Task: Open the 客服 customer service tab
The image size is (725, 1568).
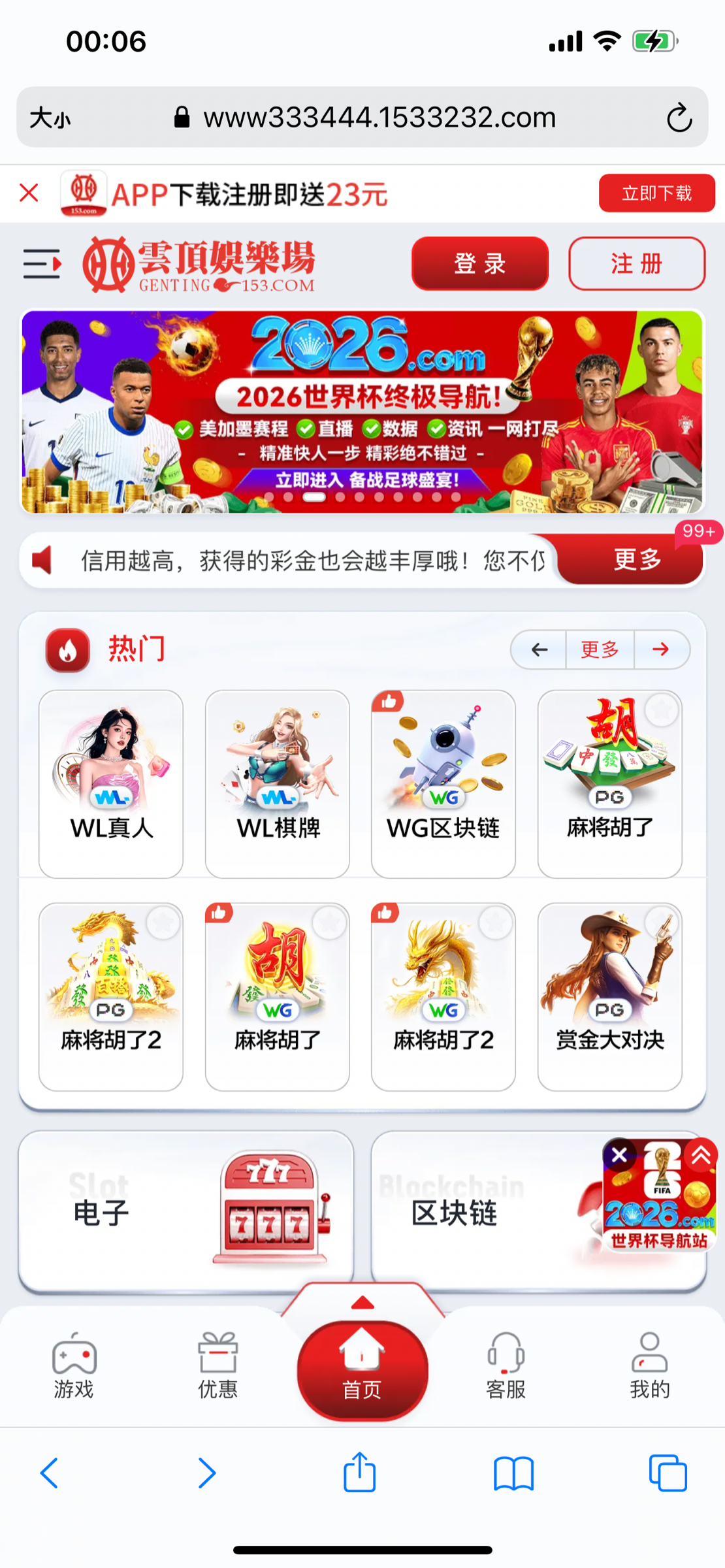Action: point(506,1365)
